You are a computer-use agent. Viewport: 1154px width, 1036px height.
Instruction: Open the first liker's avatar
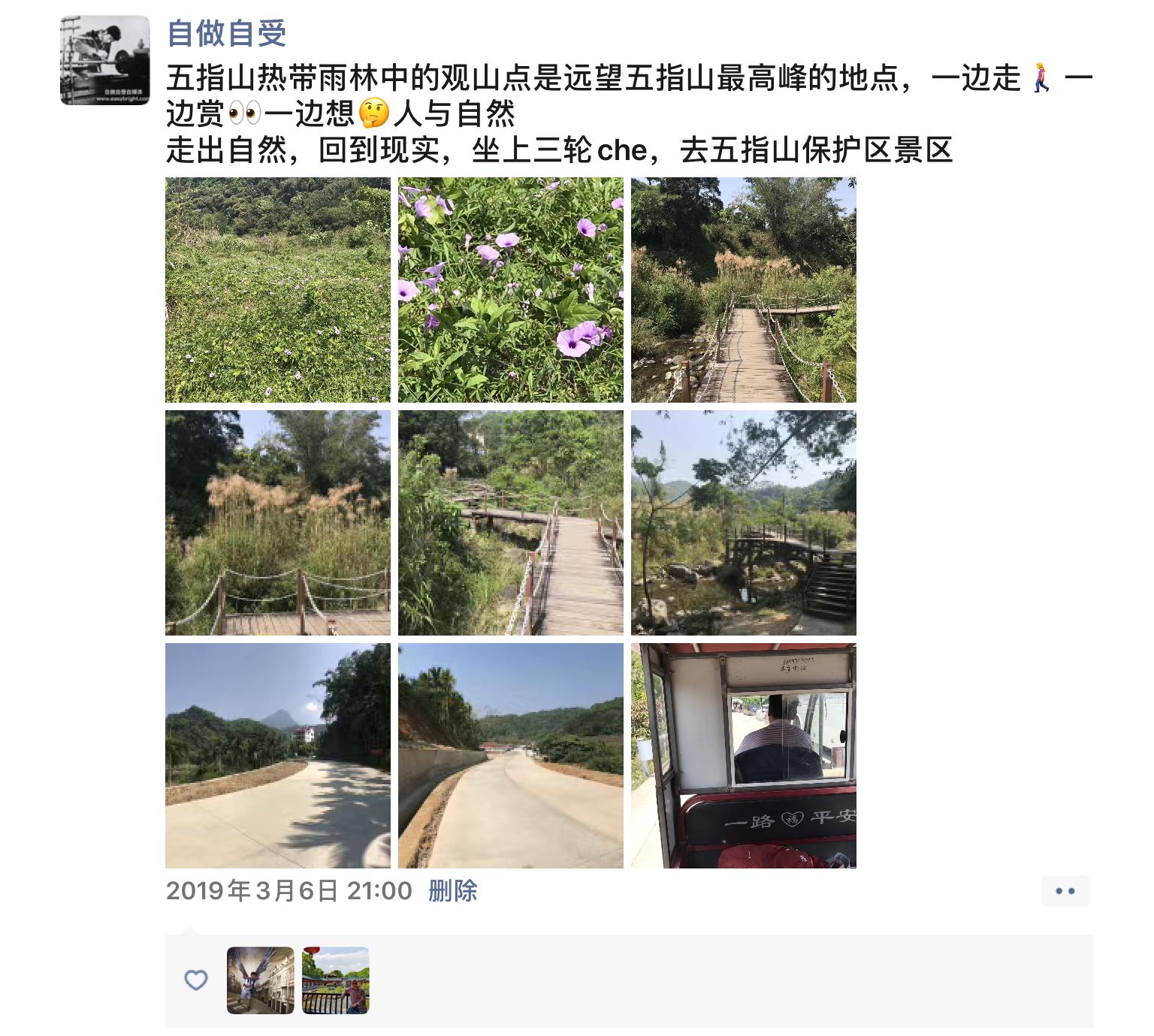[261, 980]
